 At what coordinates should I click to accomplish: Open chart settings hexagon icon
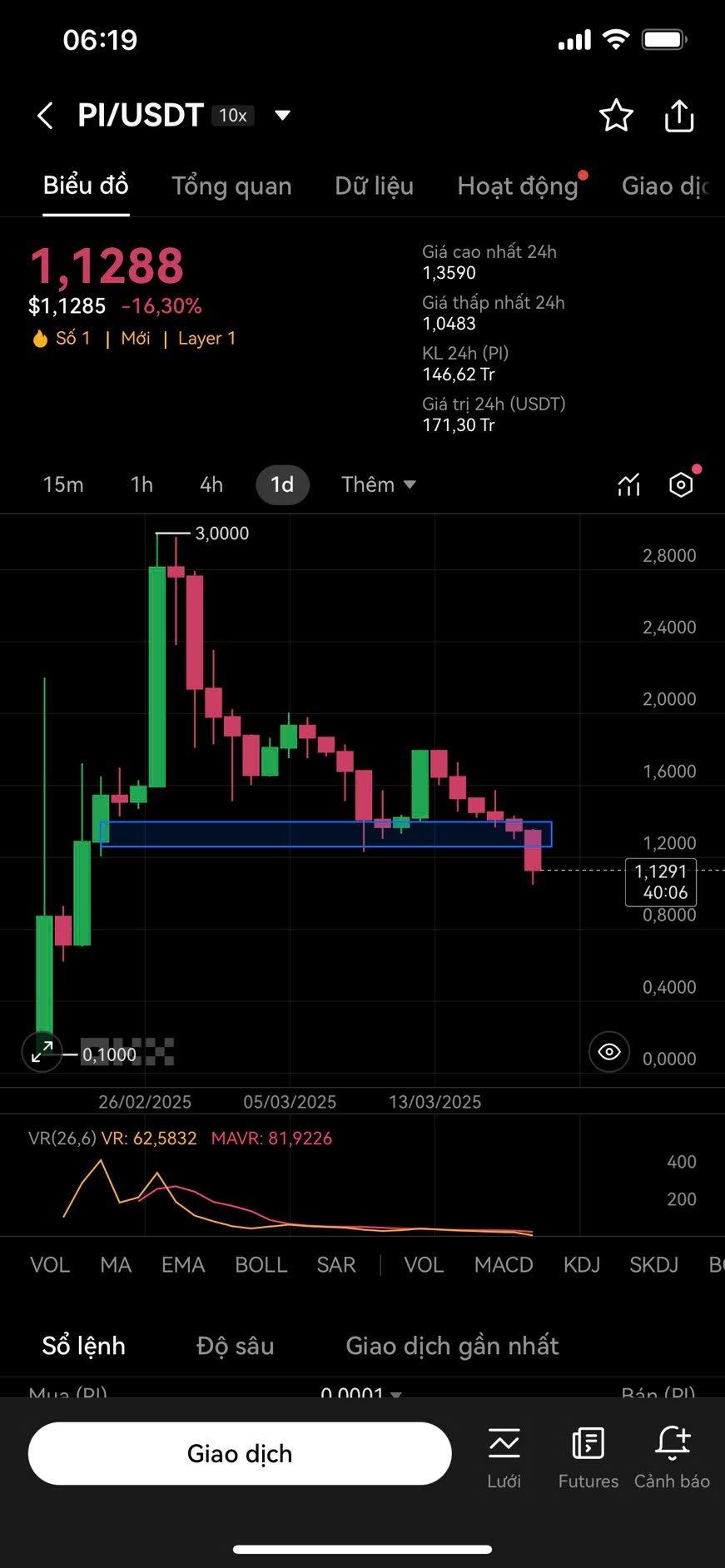(x=681, y=484)
